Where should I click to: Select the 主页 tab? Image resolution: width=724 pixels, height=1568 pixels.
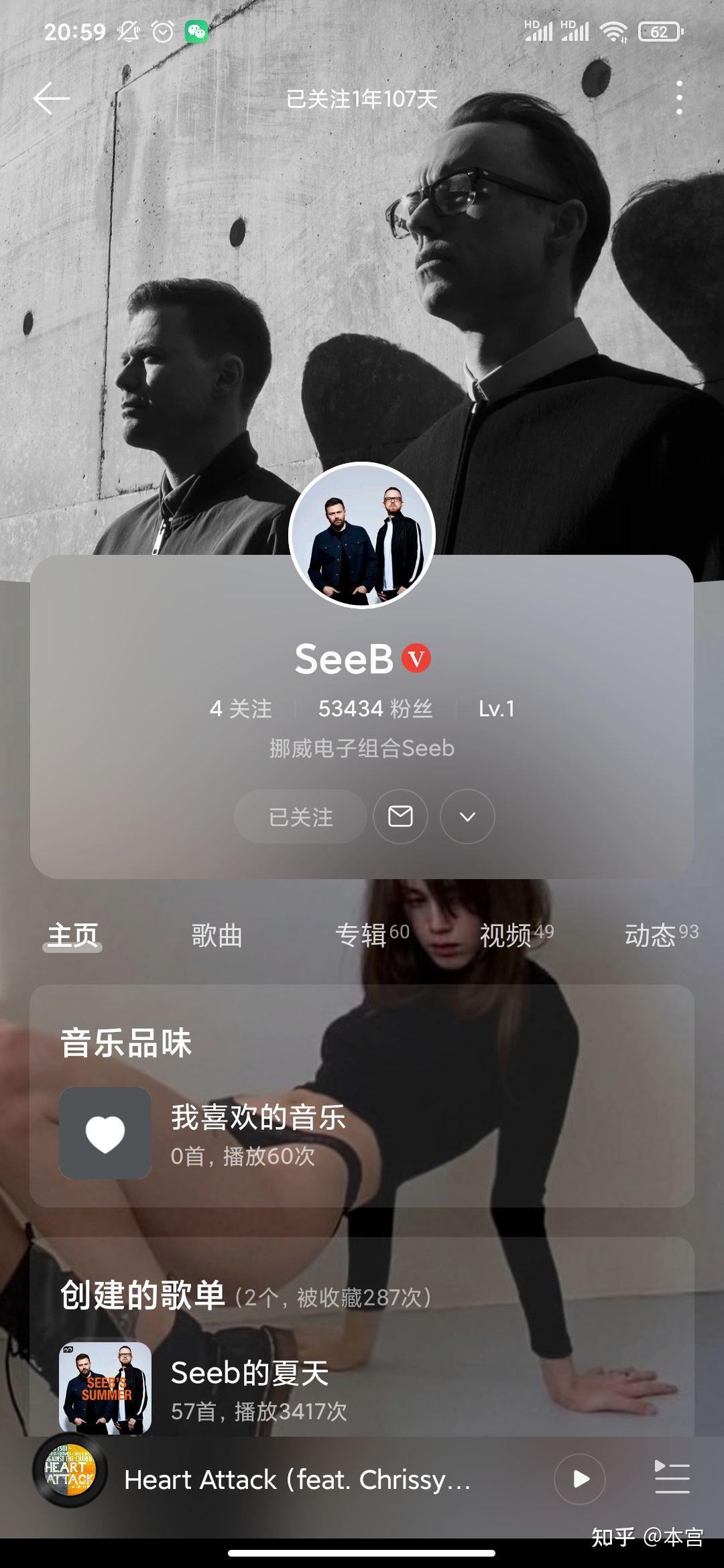(x=72, y=935)
